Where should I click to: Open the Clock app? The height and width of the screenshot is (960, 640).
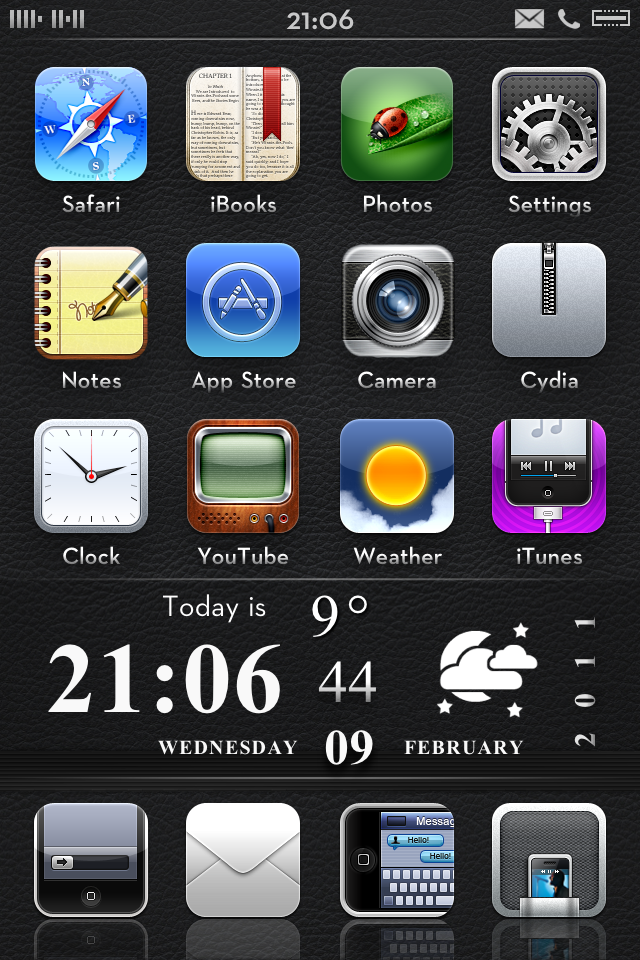click(x=91, y=476)
